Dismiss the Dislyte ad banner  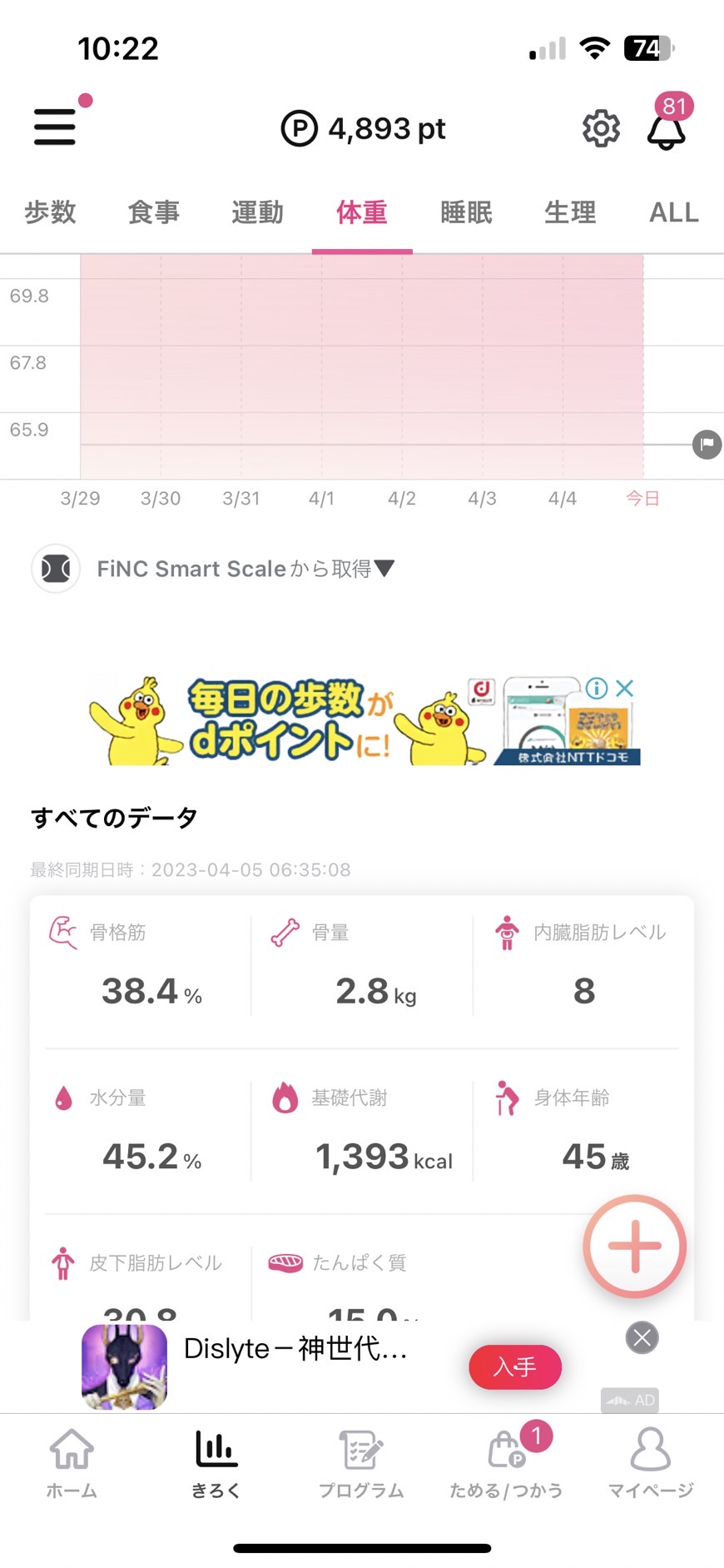coord(642,1337)
